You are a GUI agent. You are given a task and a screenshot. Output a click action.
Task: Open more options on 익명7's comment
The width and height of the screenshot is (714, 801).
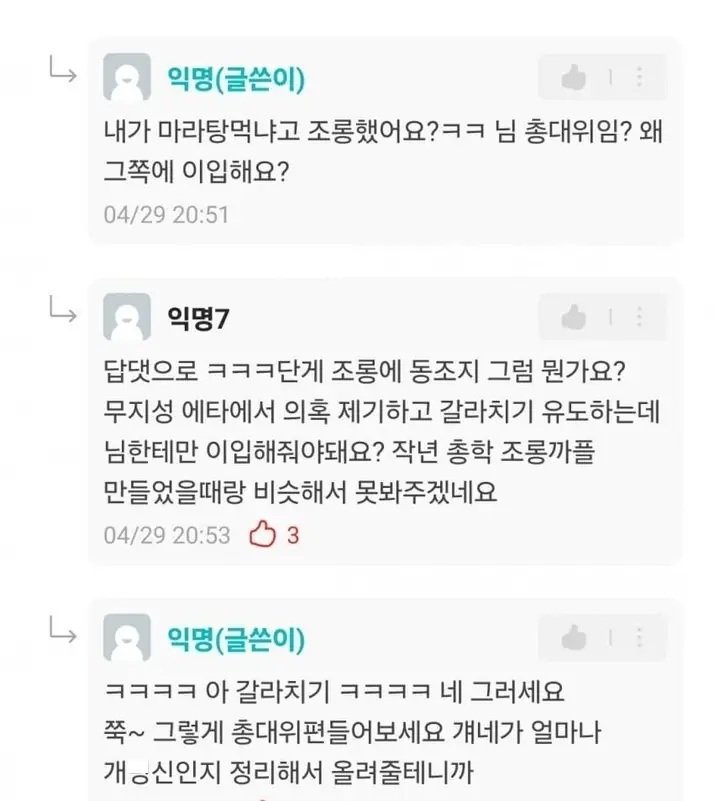coord(640,318)
